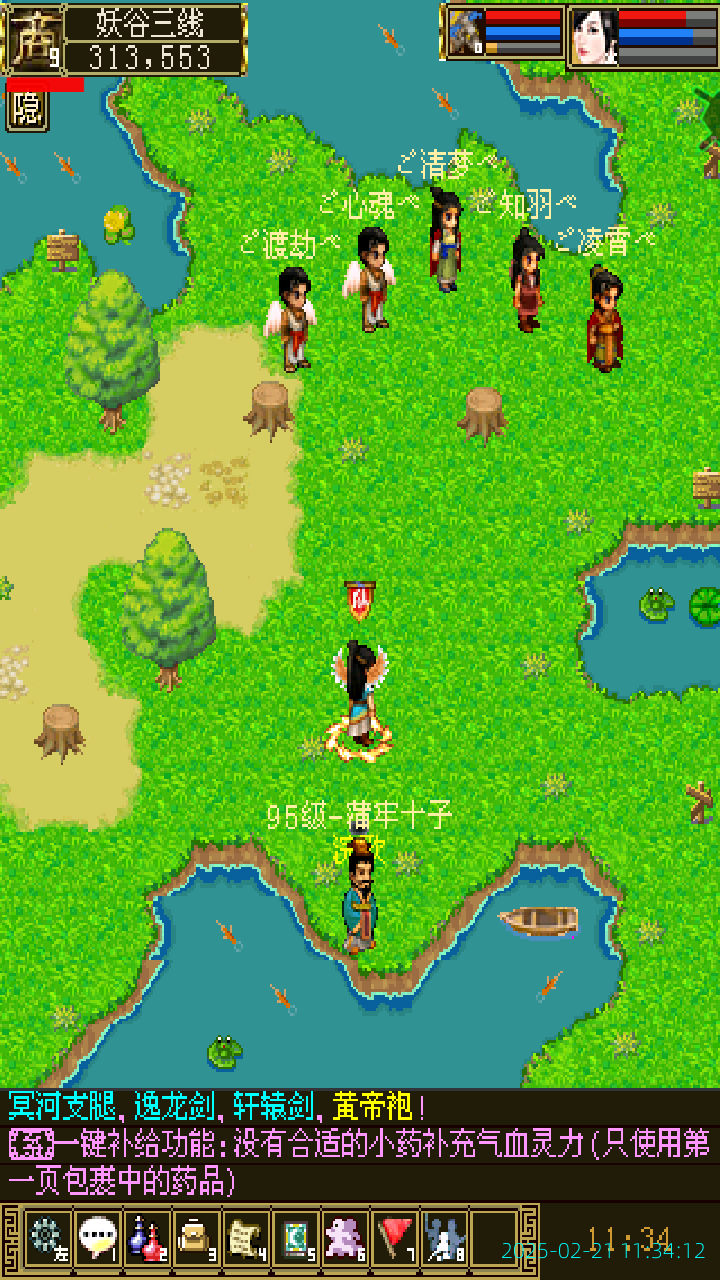
Task: Open the two-figures team shortcut
Action: [445, 1239]
